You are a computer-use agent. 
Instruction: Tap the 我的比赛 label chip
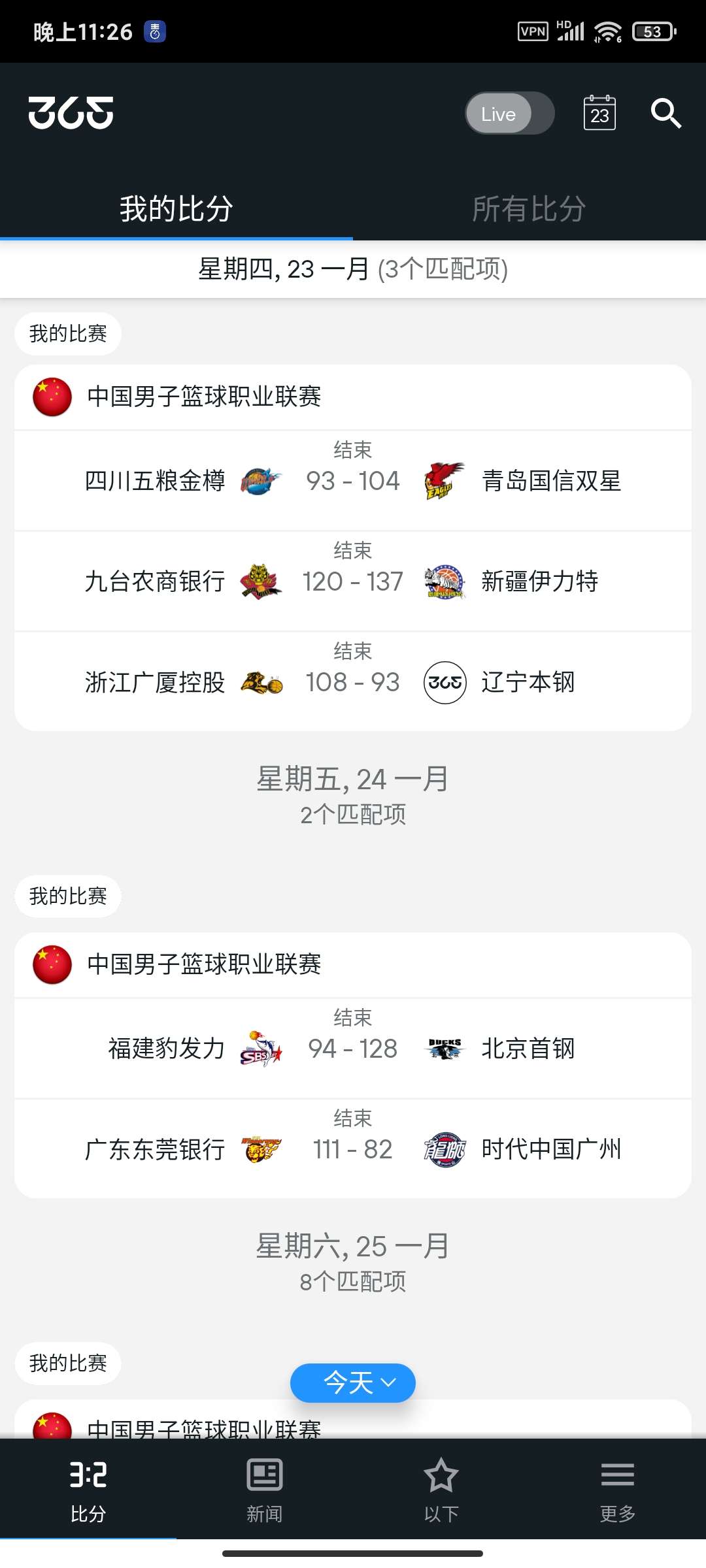(67, 333)
